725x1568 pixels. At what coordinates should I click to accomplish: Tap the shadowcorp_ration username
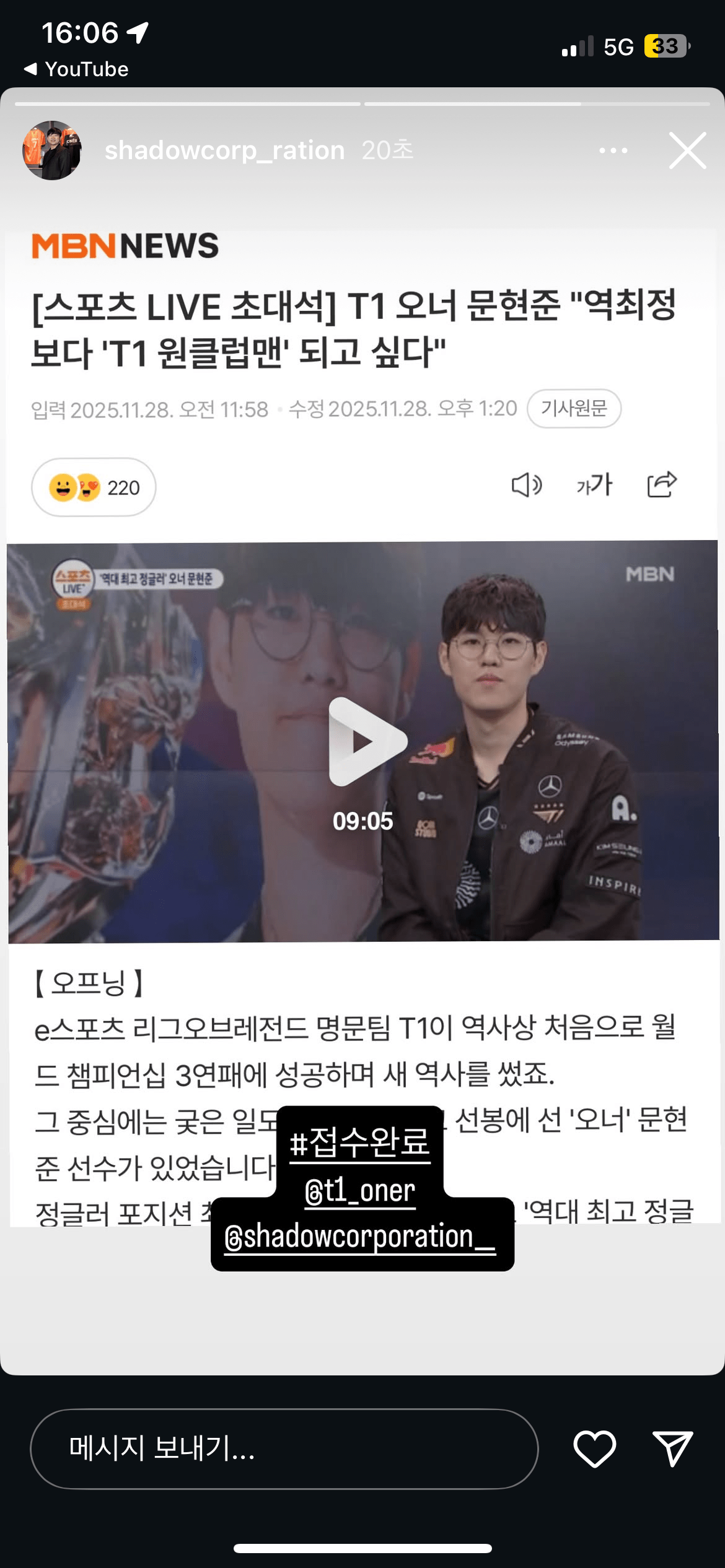[224, 150]
